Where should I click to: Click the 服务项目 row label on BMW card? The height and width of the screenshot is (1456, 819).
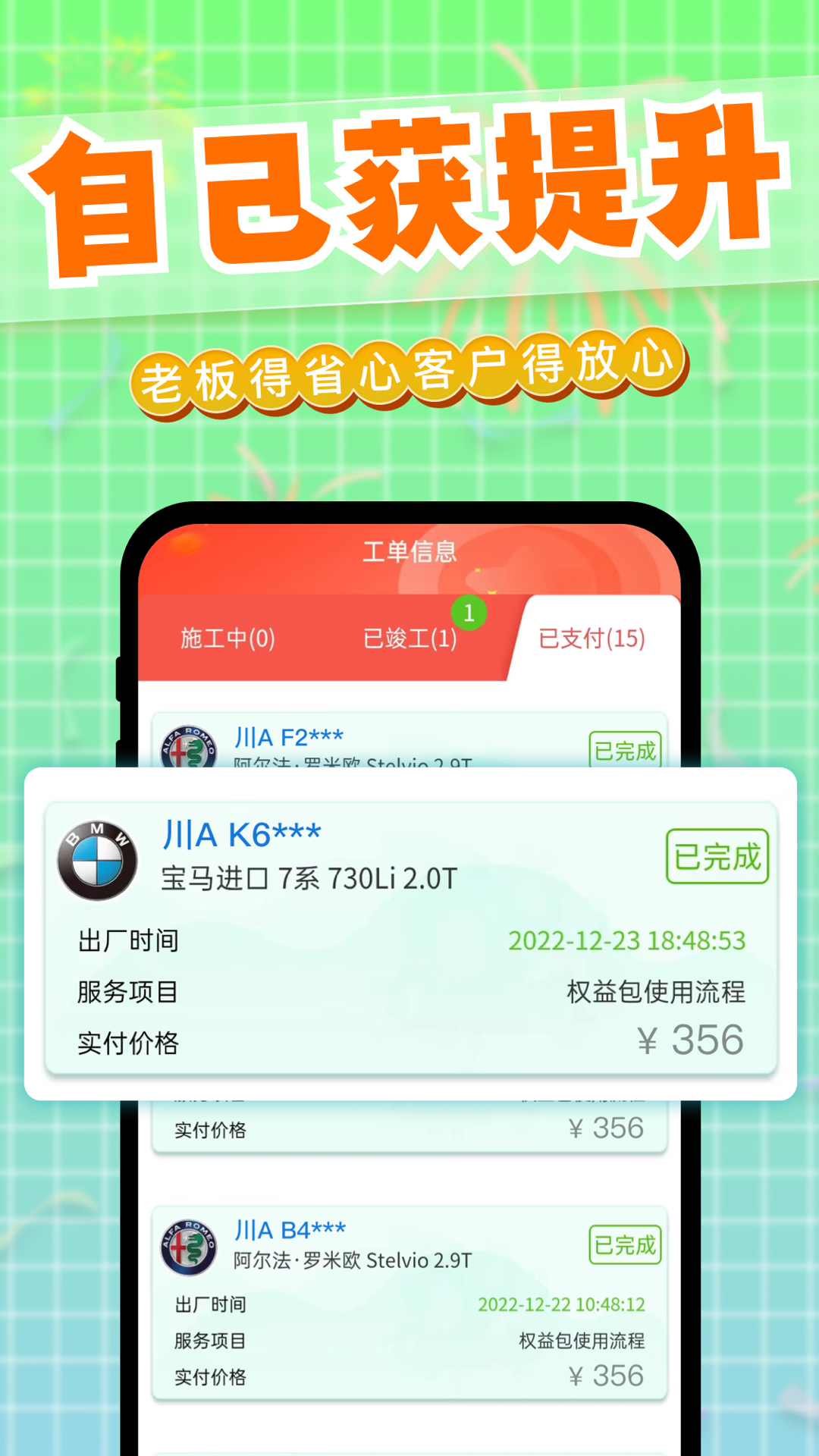click(126, 992)
